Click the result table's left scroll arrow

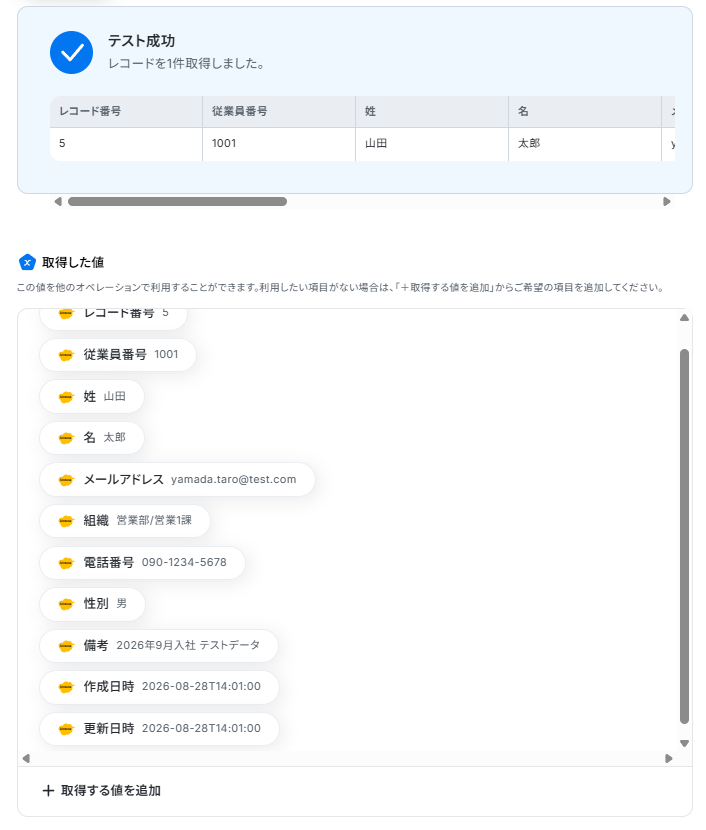[x=58, y=202]
